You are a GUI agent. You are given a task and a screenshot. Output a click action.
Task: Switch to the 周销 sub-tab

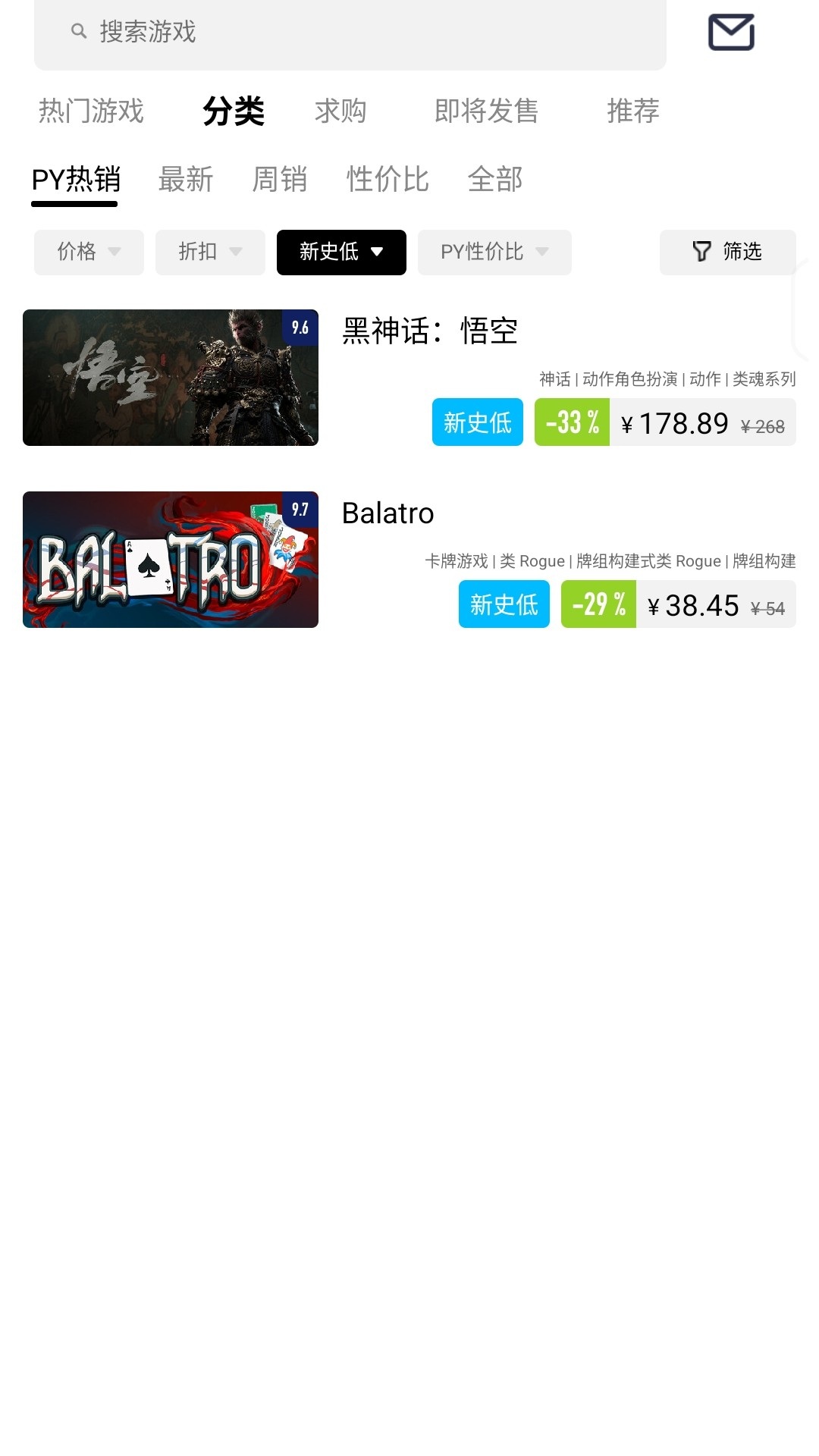coord(279,180)
